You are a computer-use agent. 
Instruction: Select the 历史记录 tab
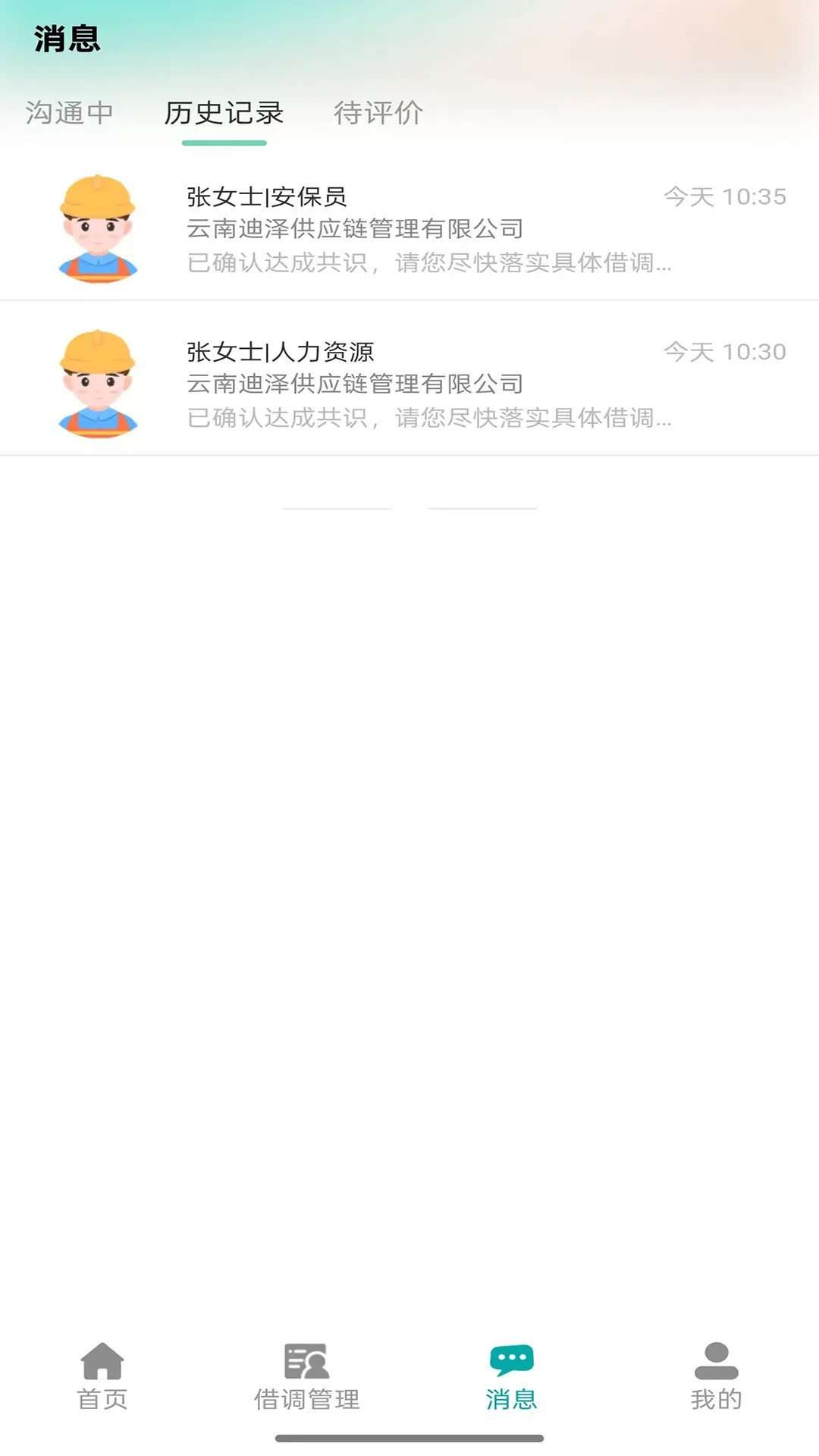click(223, 114)
